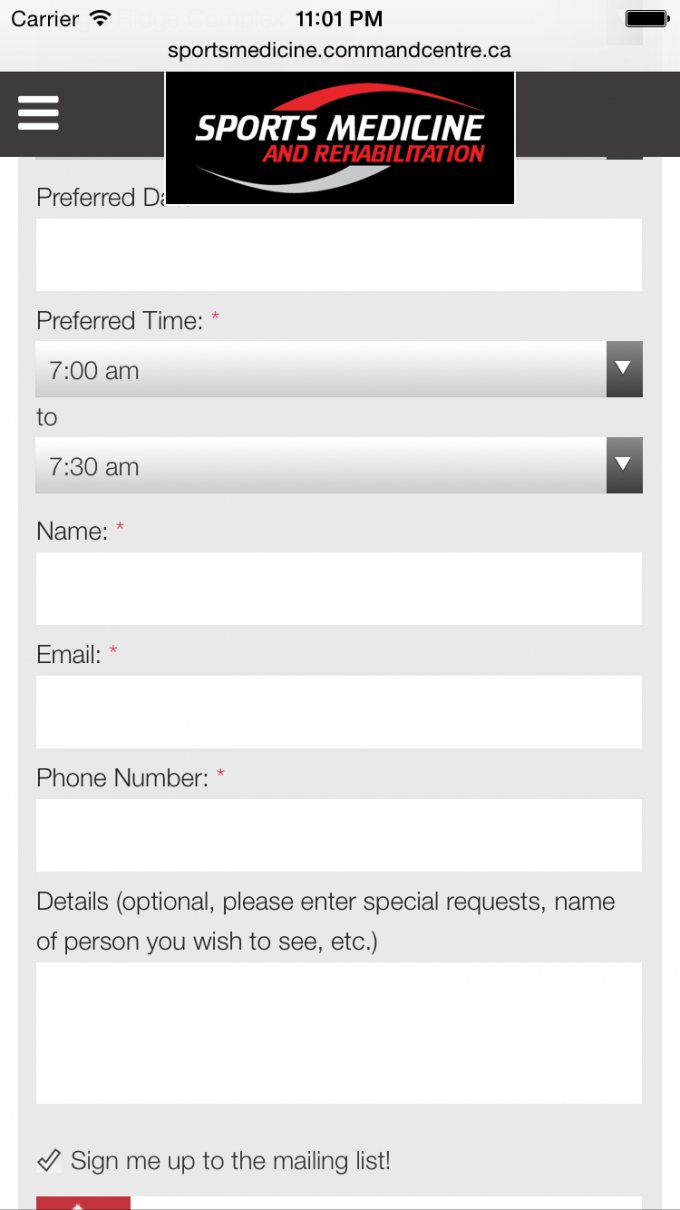680x1210 pixels.
Task: Focus the Email text field
Action: coord(338,712)
